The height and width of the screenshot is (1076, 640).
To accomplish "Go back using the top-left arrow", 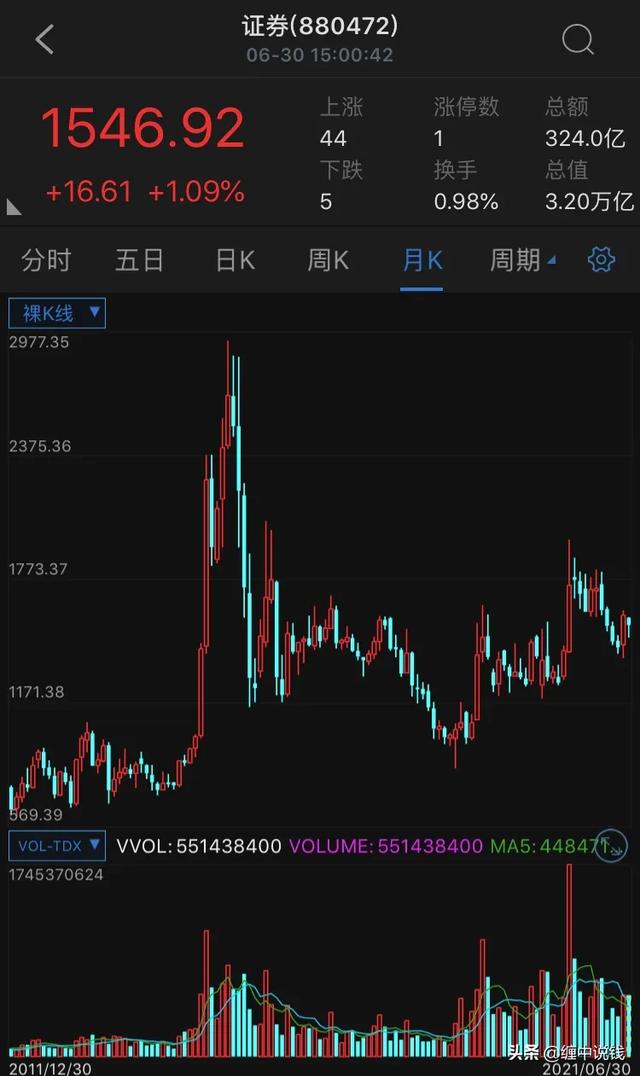I will click(45, 39).
